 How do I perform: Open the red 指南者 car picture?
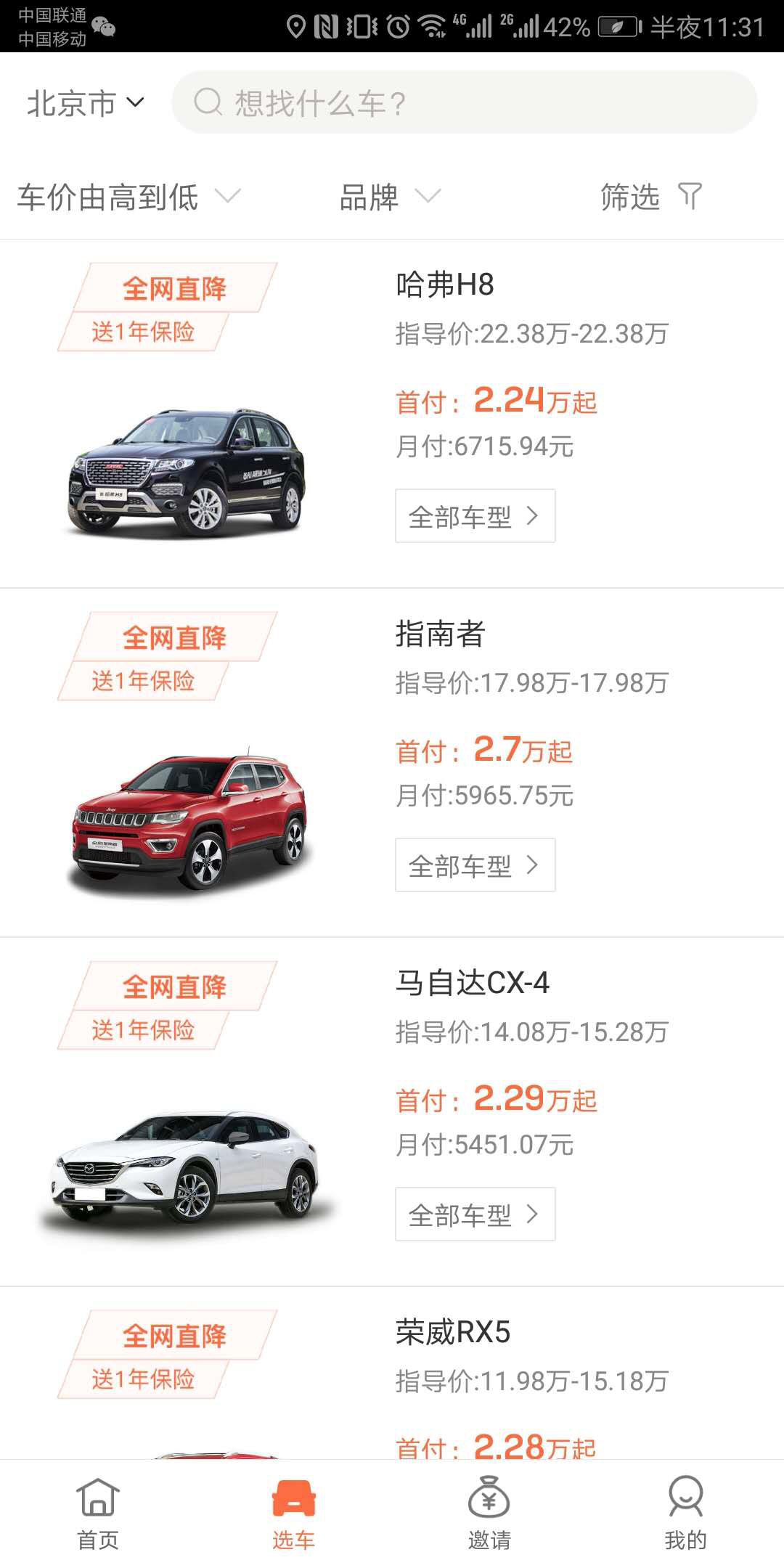[x=190, y=820]
